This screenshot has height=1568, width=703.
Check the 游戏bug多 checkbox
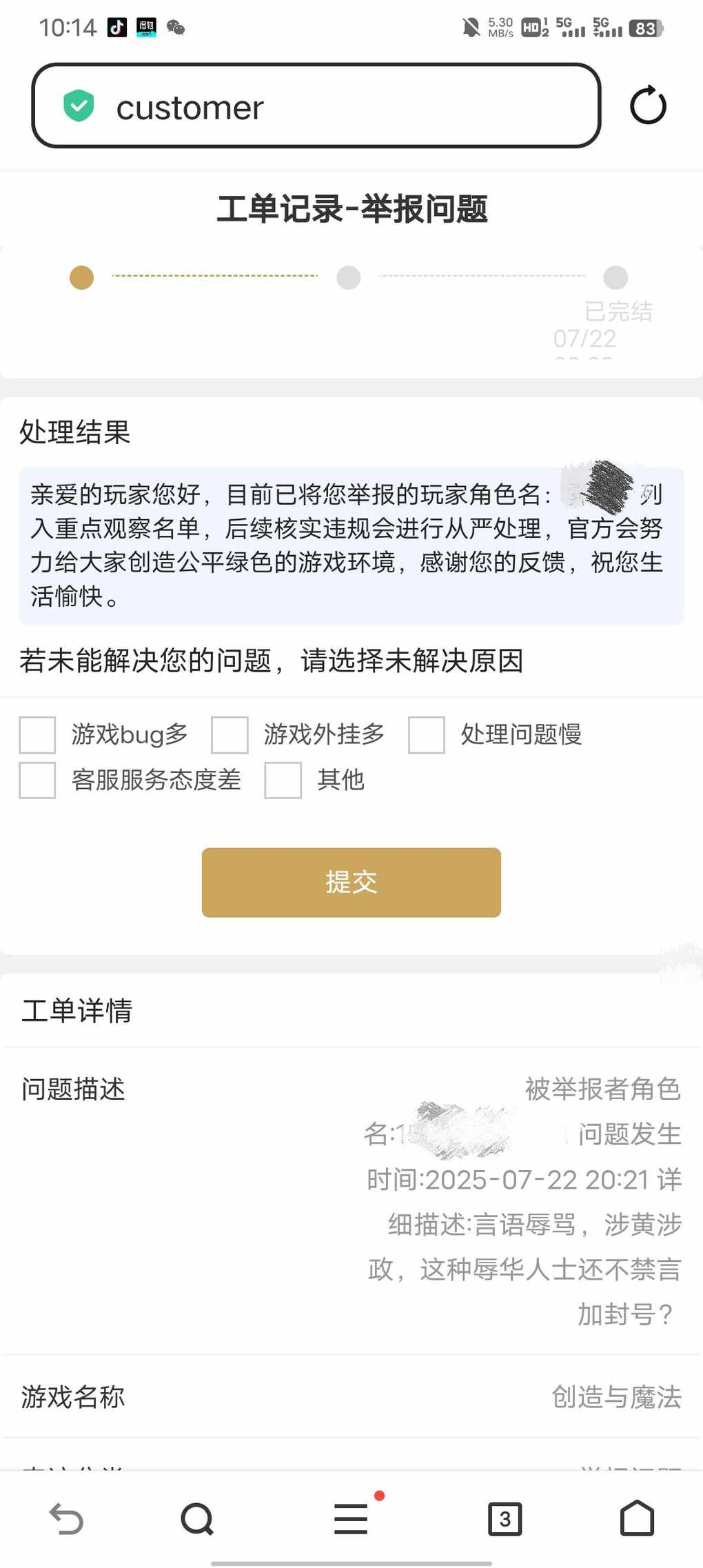pos(37,734)
